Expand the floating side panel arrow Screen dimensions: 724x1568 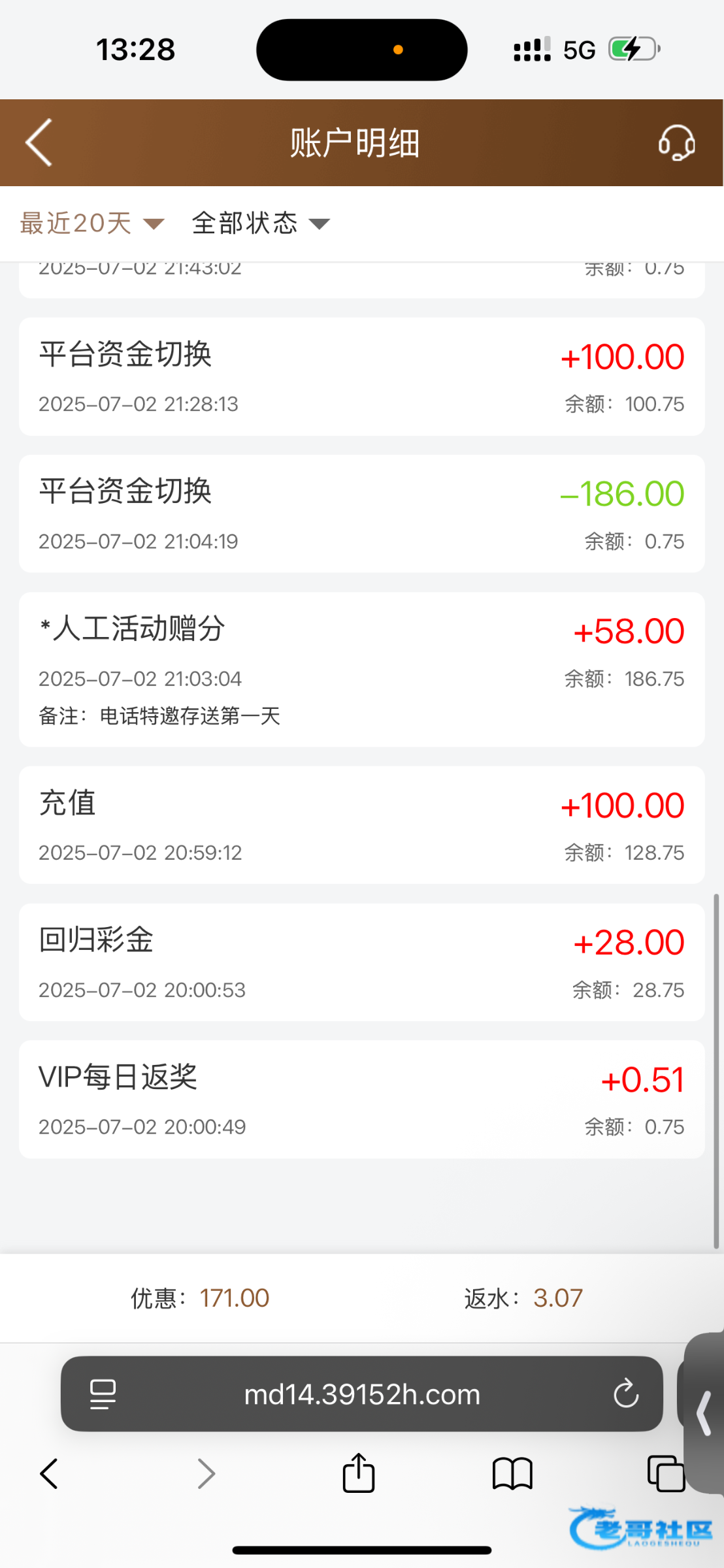[703, 1413]
